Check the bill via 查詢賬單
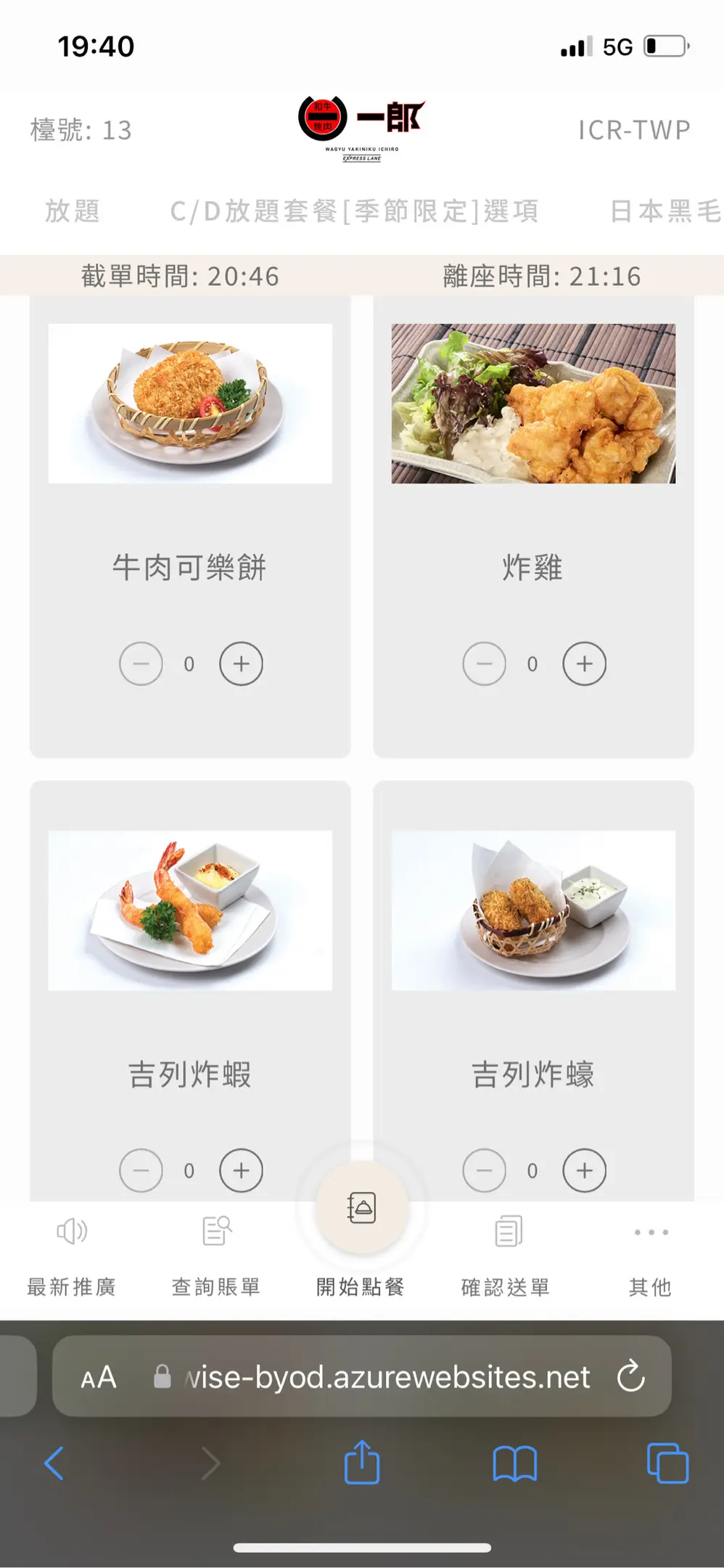The height and width of the screenshot is (1568, 724). pyautogui.click(x=216, y=1254)
